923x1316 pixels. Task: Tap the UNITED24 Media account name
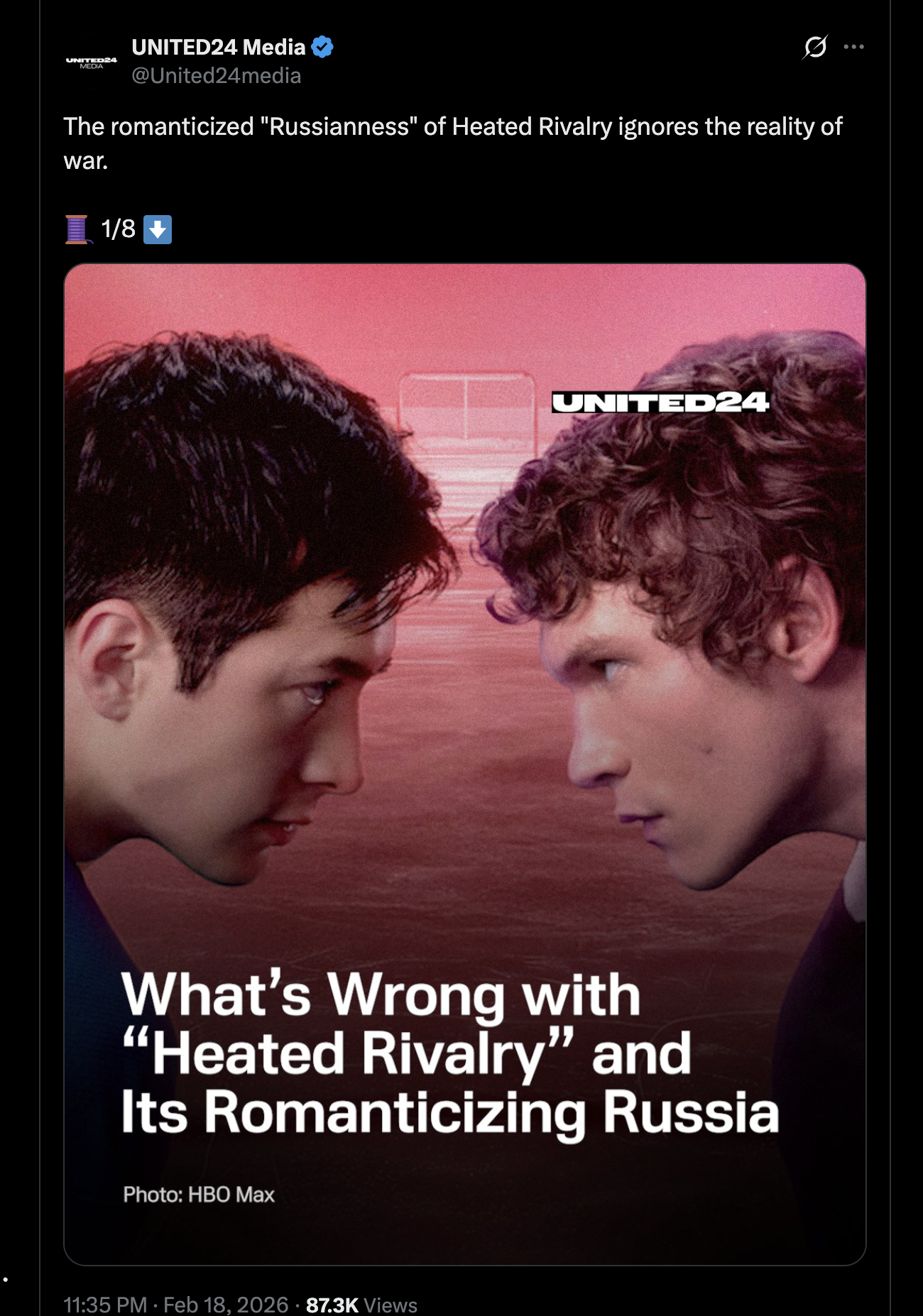click(x=218, y=47)
